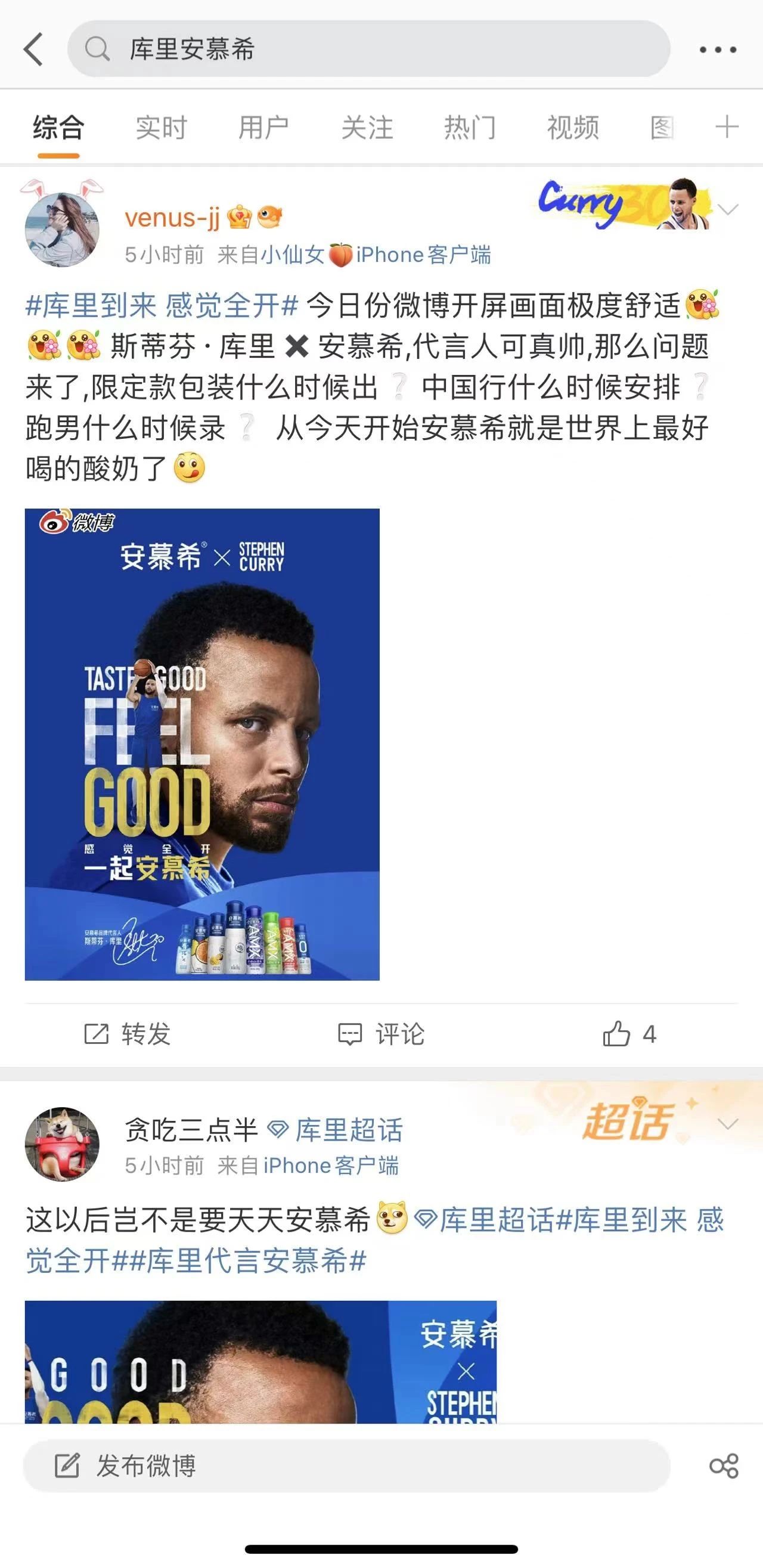Screen dimensions: 763x1568
Task: Switch to the 视频 tab
Action: pyautogui.click(x=573, y=128)
